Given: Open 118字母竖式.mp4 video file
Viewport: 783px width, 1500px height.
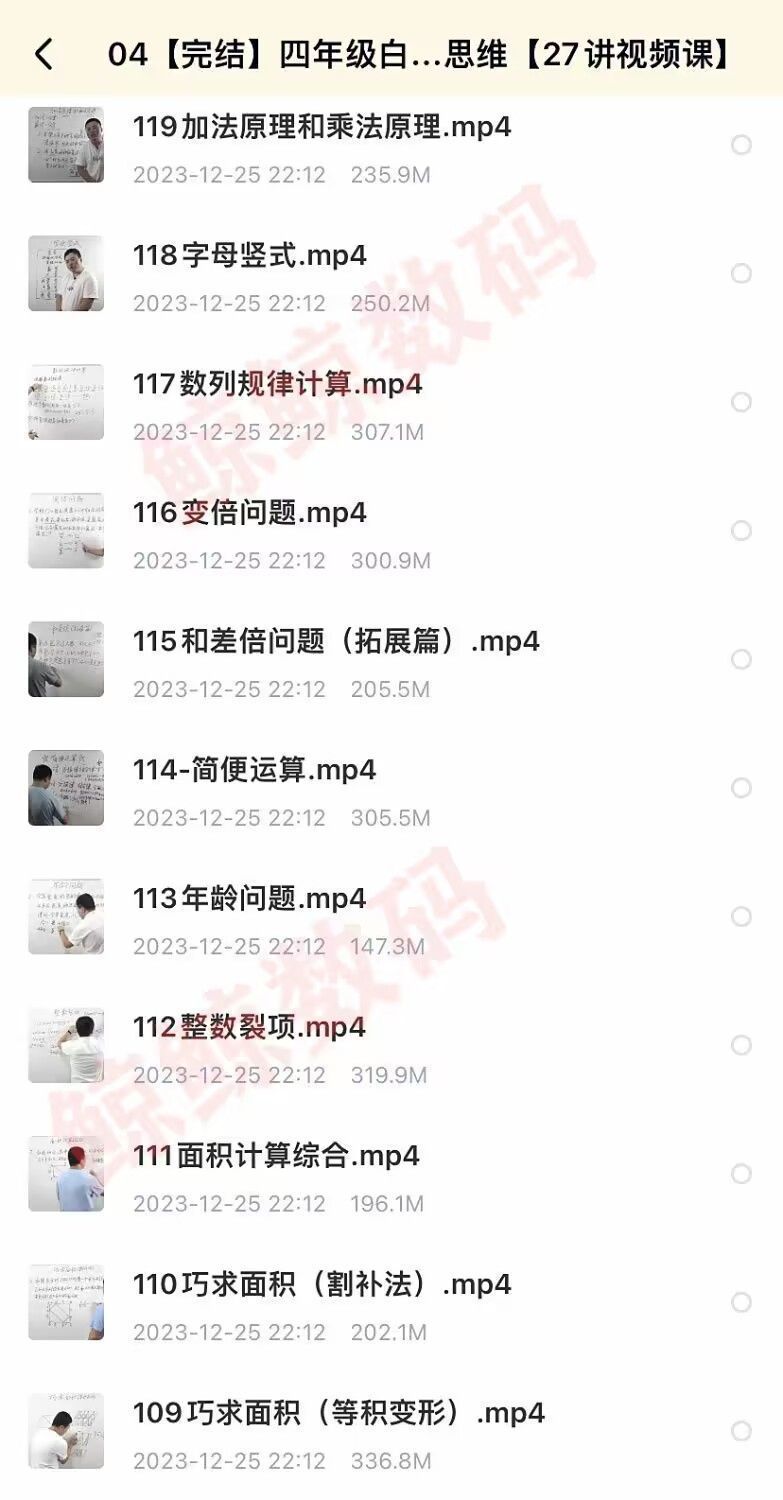Looking at the screenshot, I should (391, 273).
